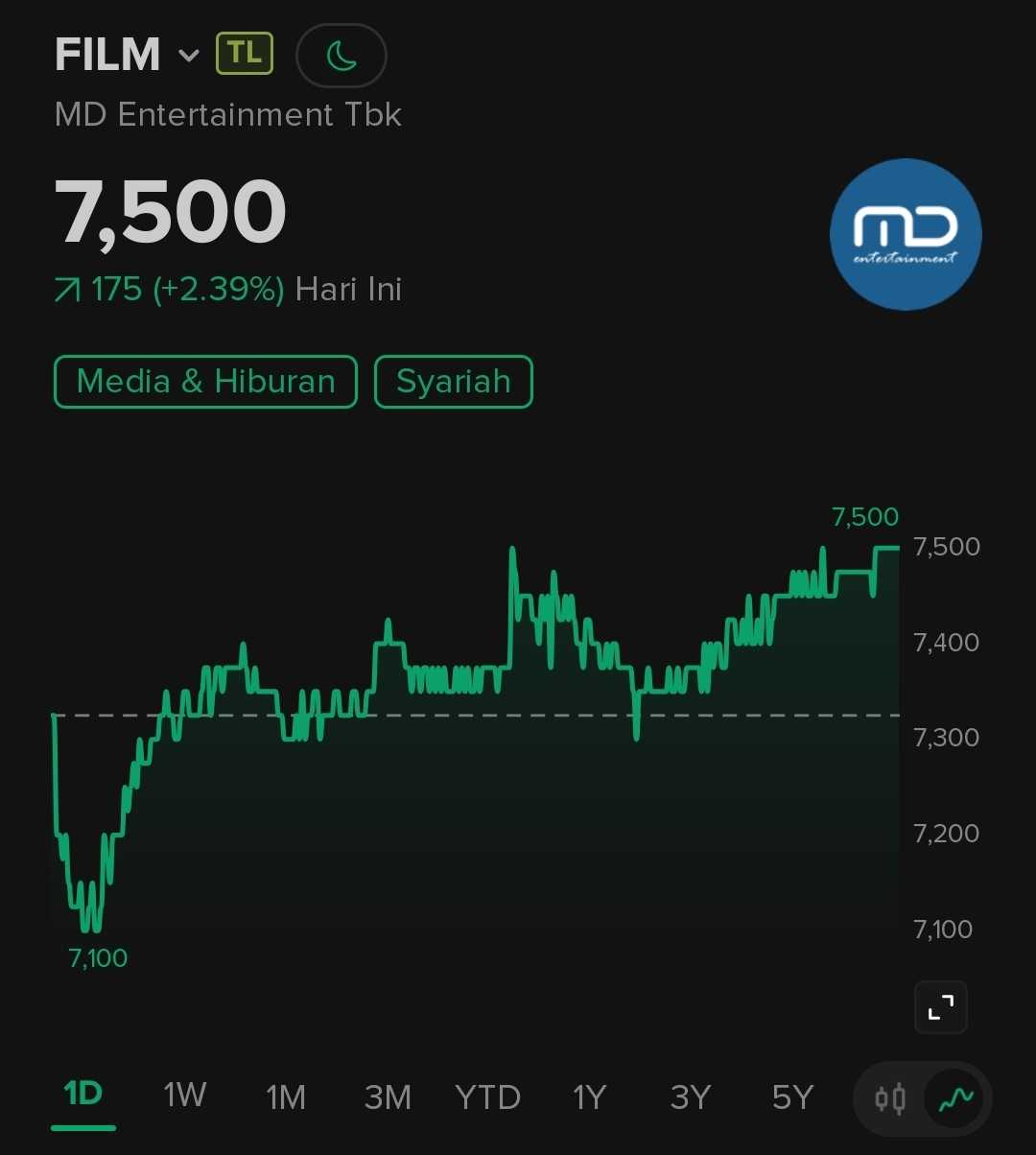View the 1Y price history
The height and width of the screenshot is (1155, 1036).
(589, 1096)
